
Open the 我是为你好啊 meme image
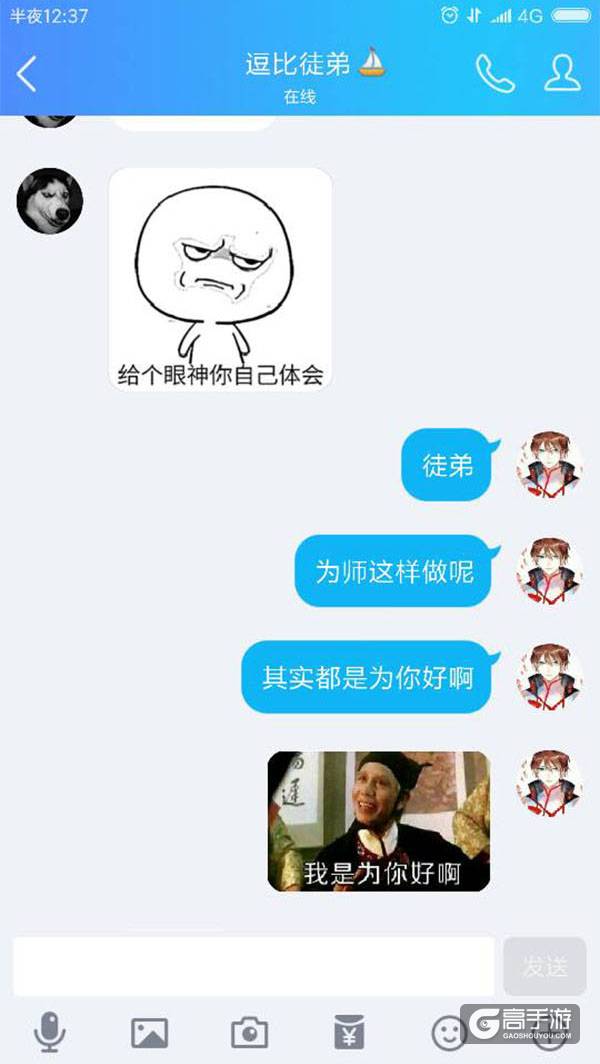379,821
